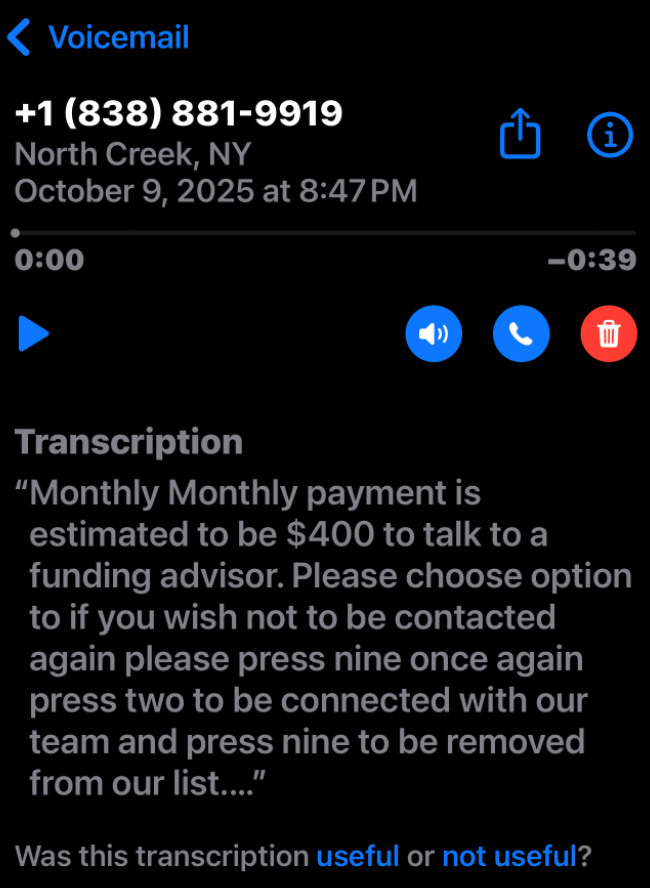Viewport: 650px width, 888px height.
Task: Go back to the Voicemail list
Action: (97, 38)
